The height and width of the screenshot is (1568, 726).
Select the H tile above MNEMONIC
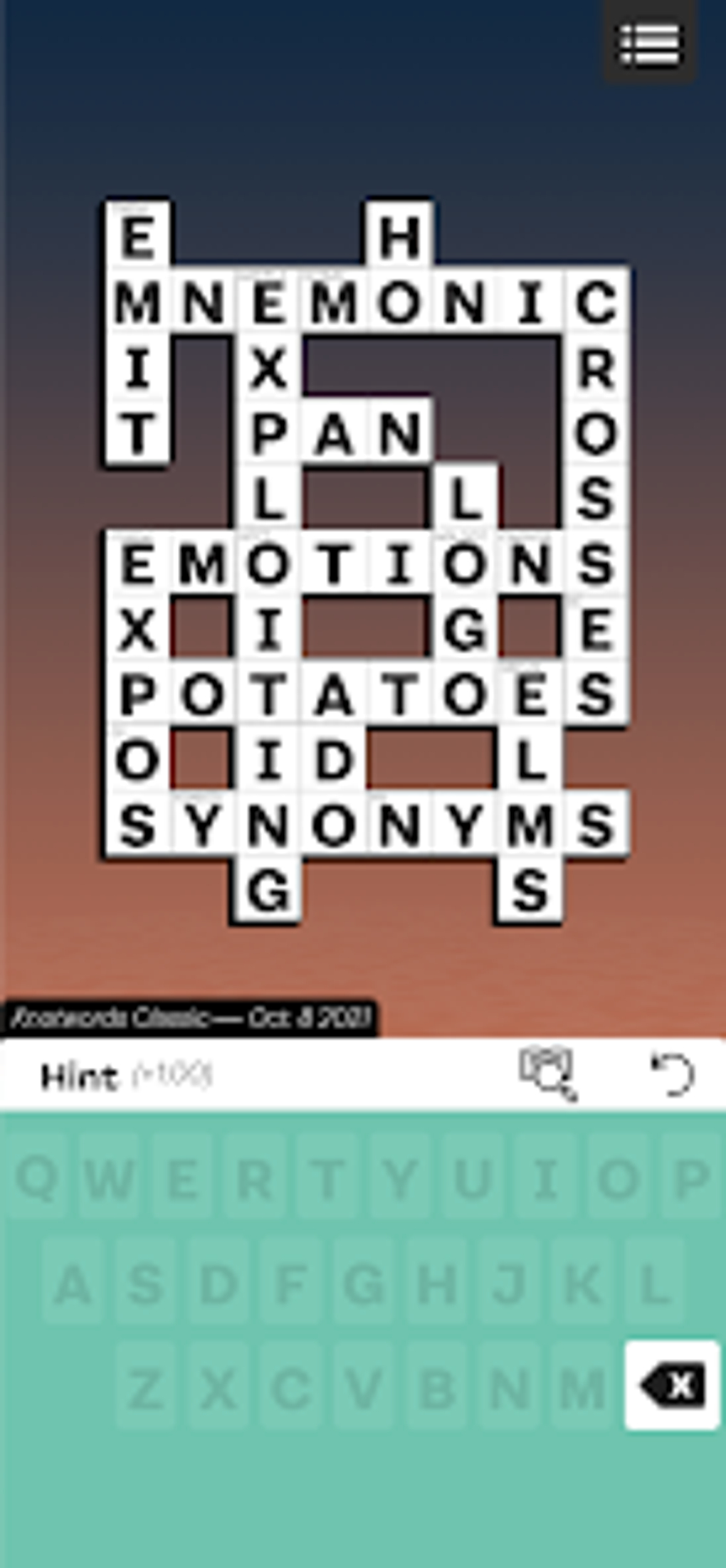[399, 234]
